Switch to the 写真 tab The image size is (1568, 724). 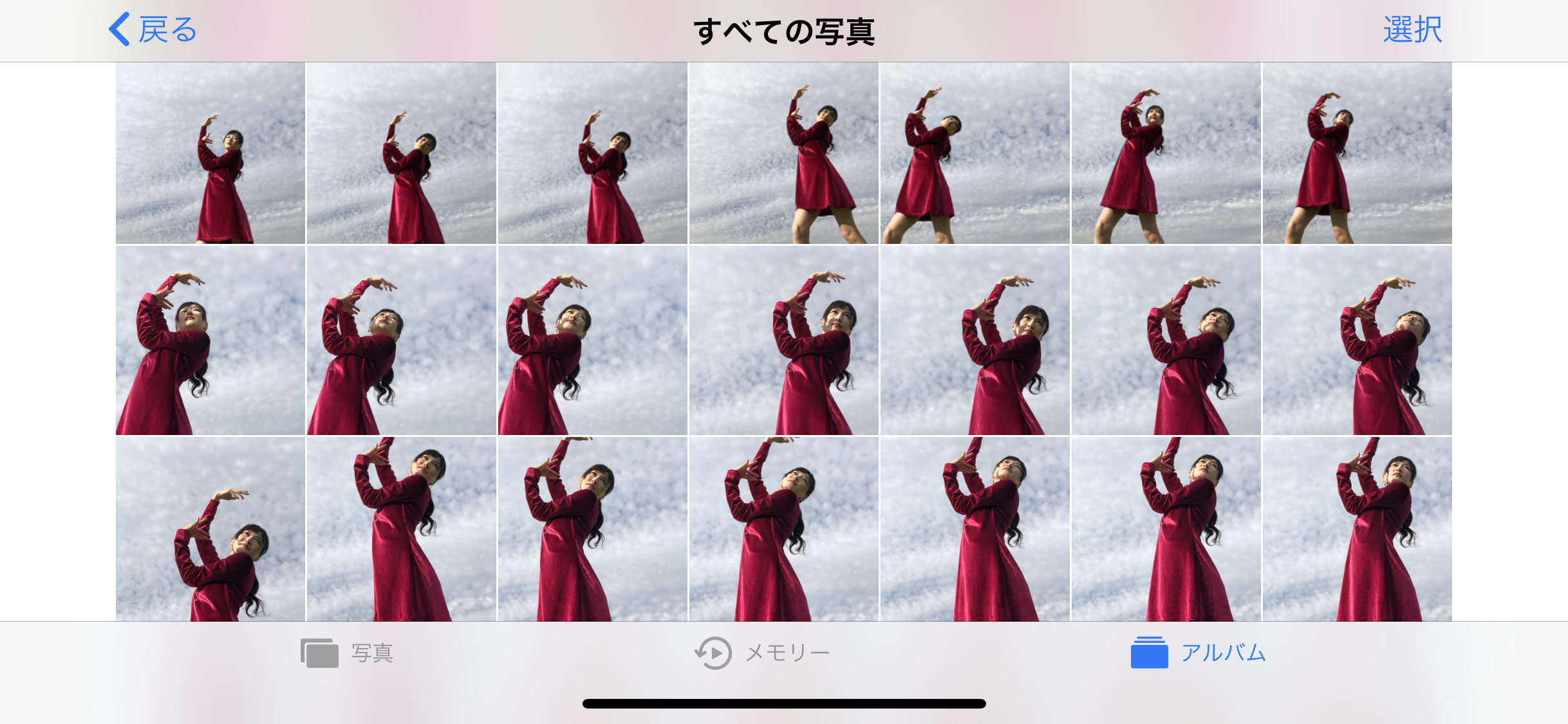tap(347, 653)
